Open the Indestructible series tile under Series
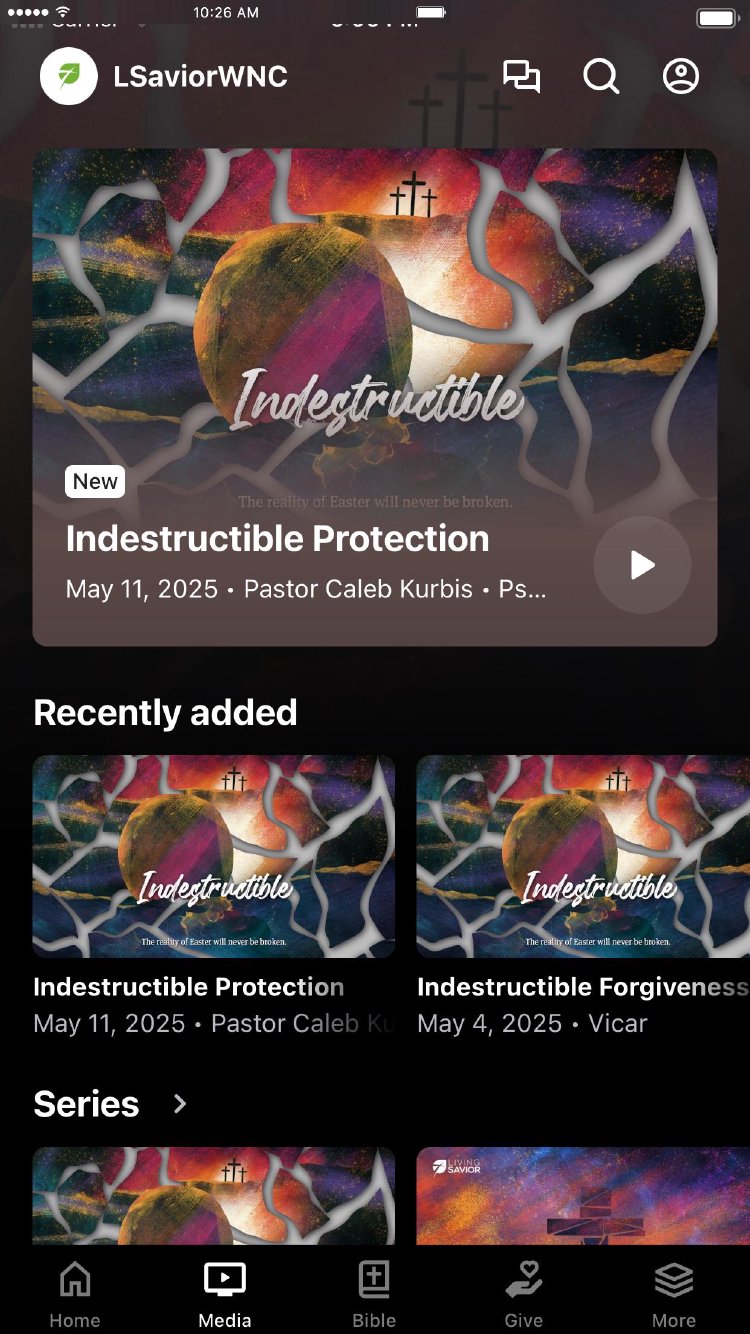The width and height of the screenshot is (750, 1334). [214, 1195]
